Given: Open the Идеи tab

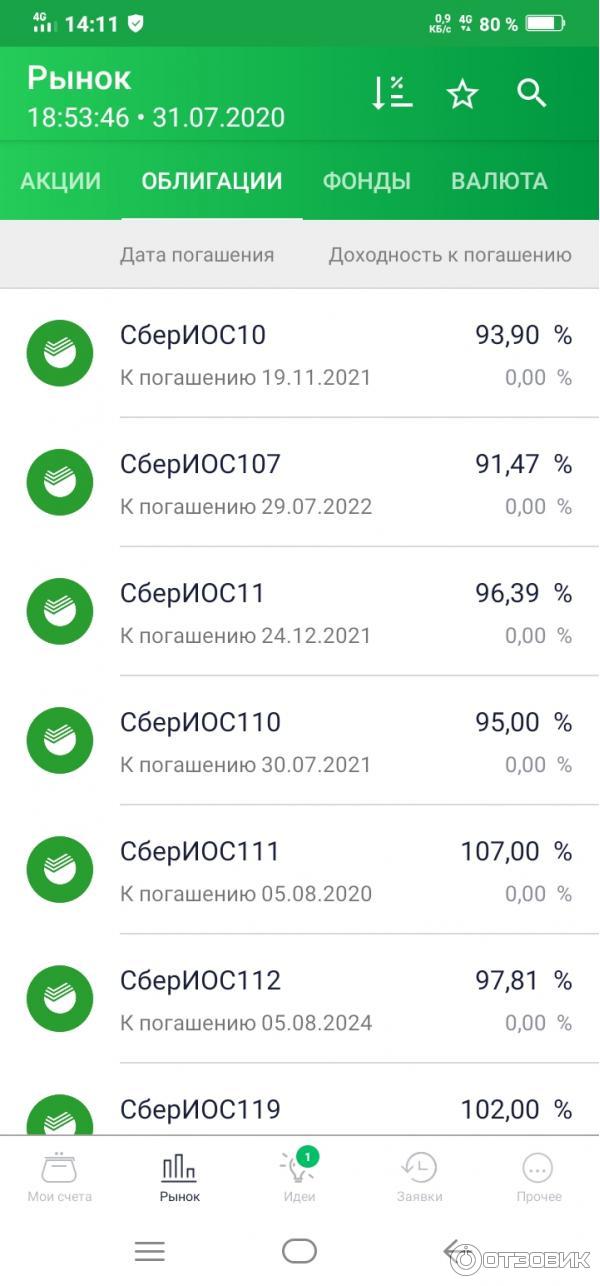Looking at the screenshot, I should coord(299,1177).
